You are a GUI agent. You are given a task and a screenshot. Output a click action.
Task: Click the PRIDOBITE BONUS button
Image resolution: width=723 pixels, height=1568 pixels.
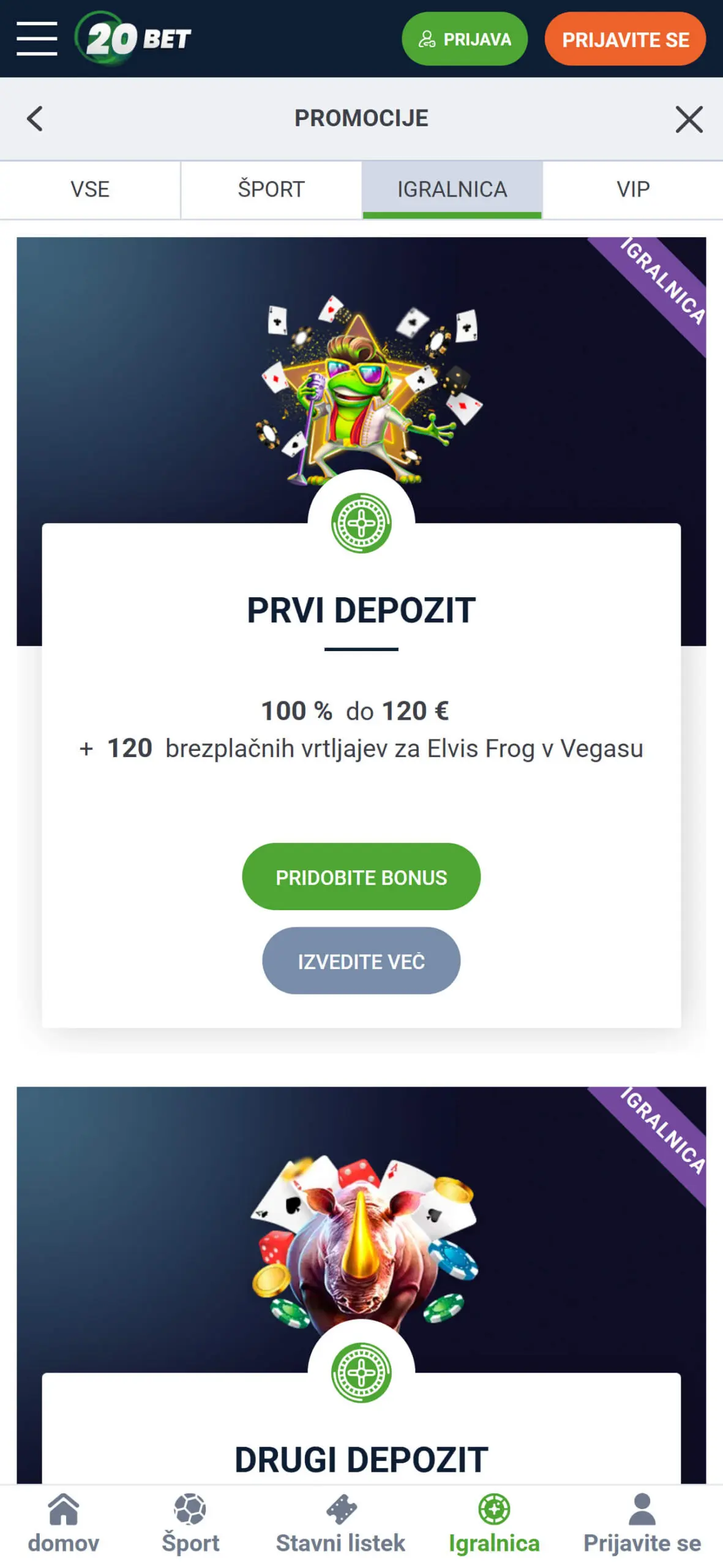[361, 876]
